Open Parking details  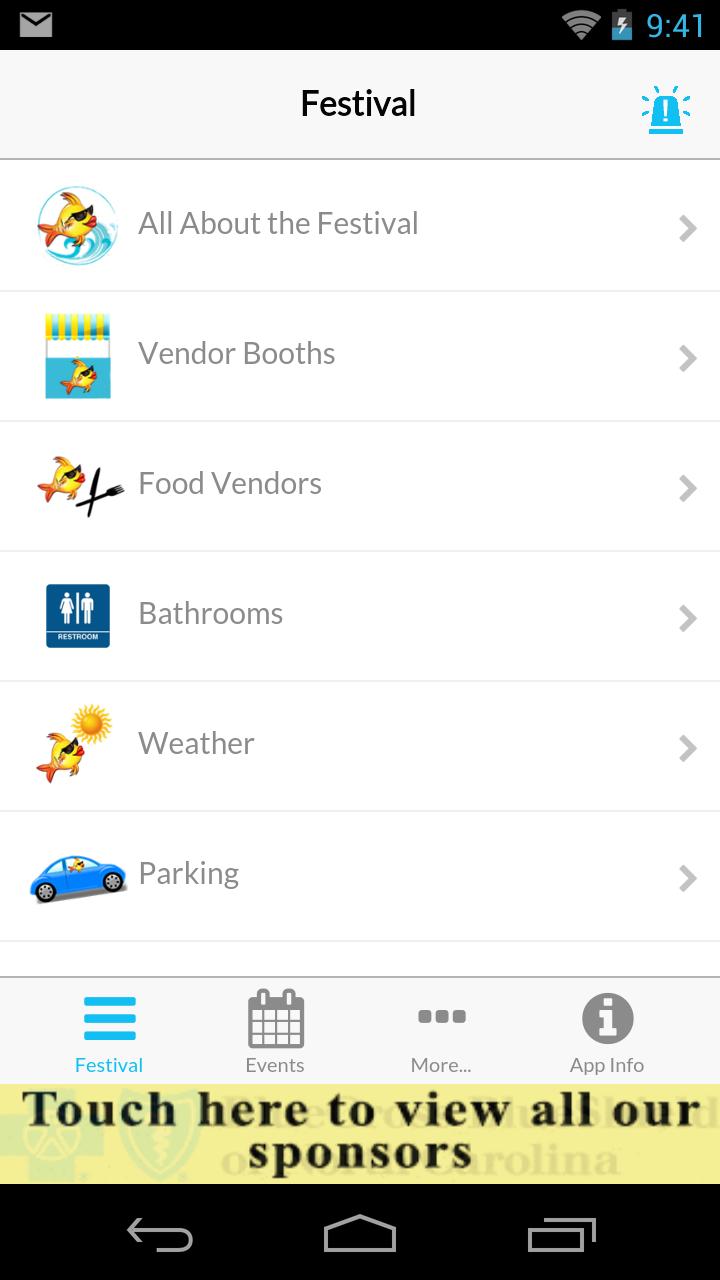coord(360,875)
